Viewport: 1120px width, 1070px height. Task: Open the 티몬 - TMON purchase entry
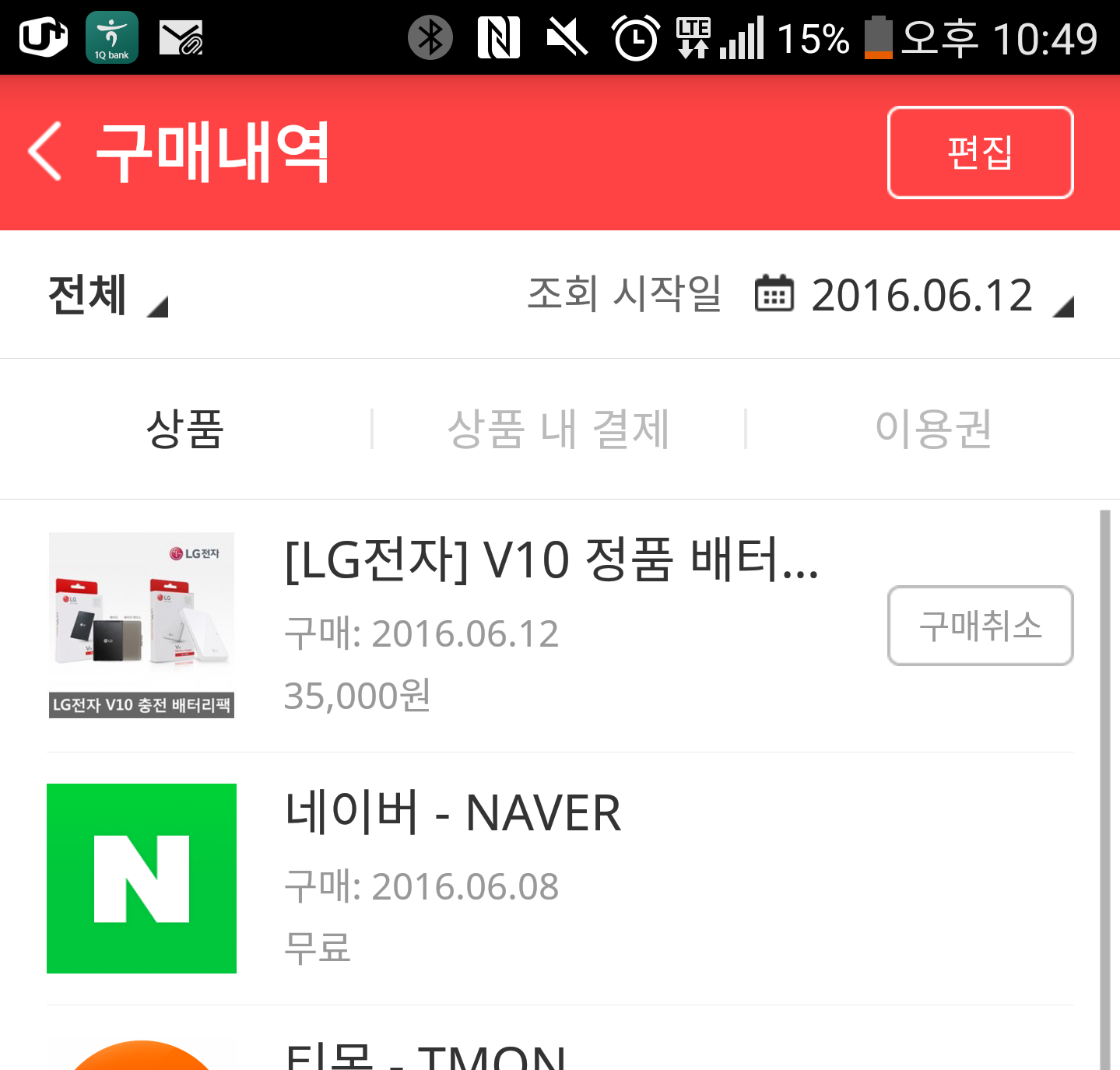click(425, 1054)
